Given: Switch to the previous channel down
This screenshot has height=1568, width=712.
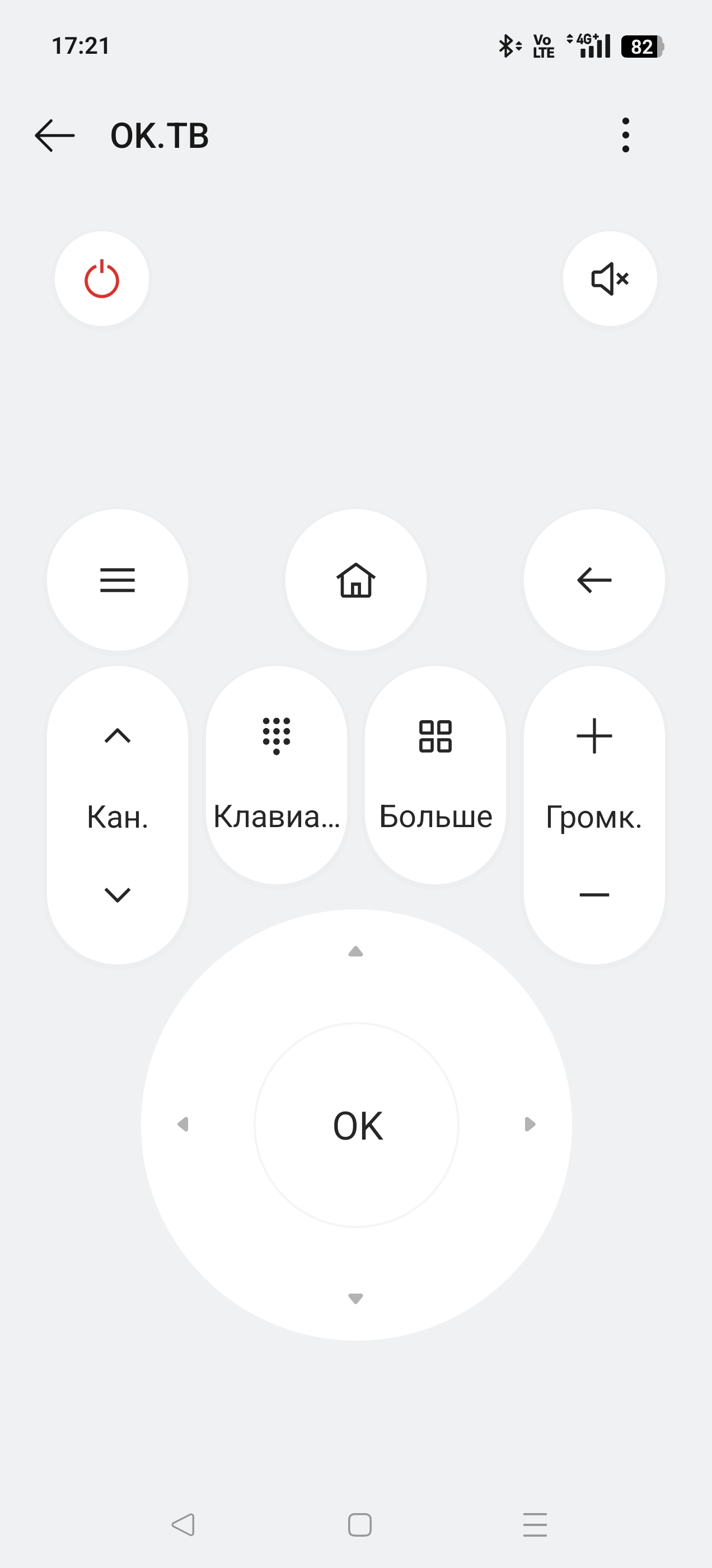Looking at the screenshot, I should [x=118, y=895].
